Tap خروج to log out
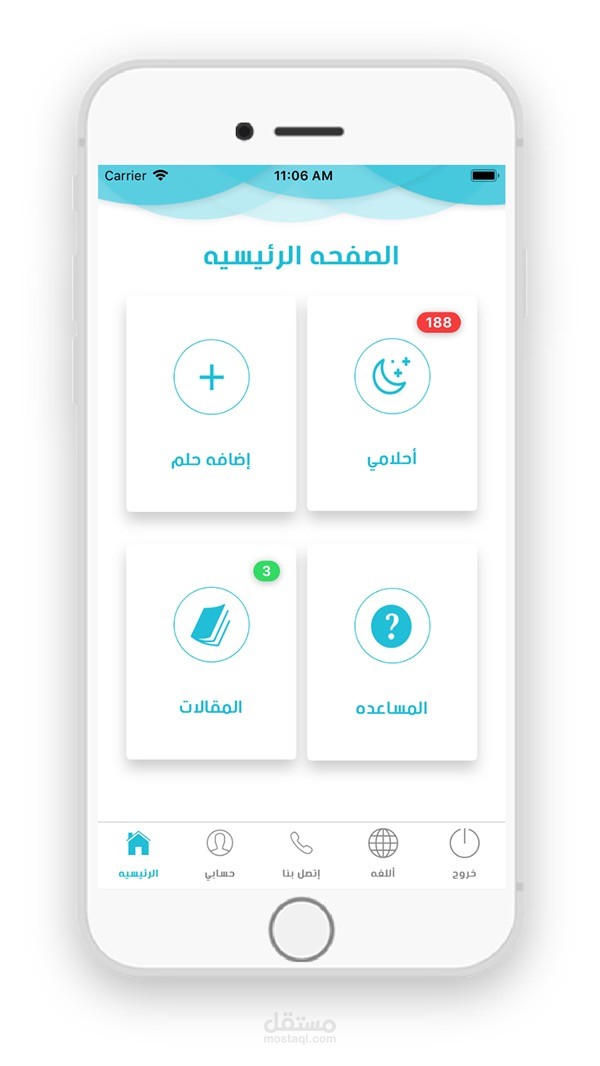600x1066 pixels. [x=465, y=855]
